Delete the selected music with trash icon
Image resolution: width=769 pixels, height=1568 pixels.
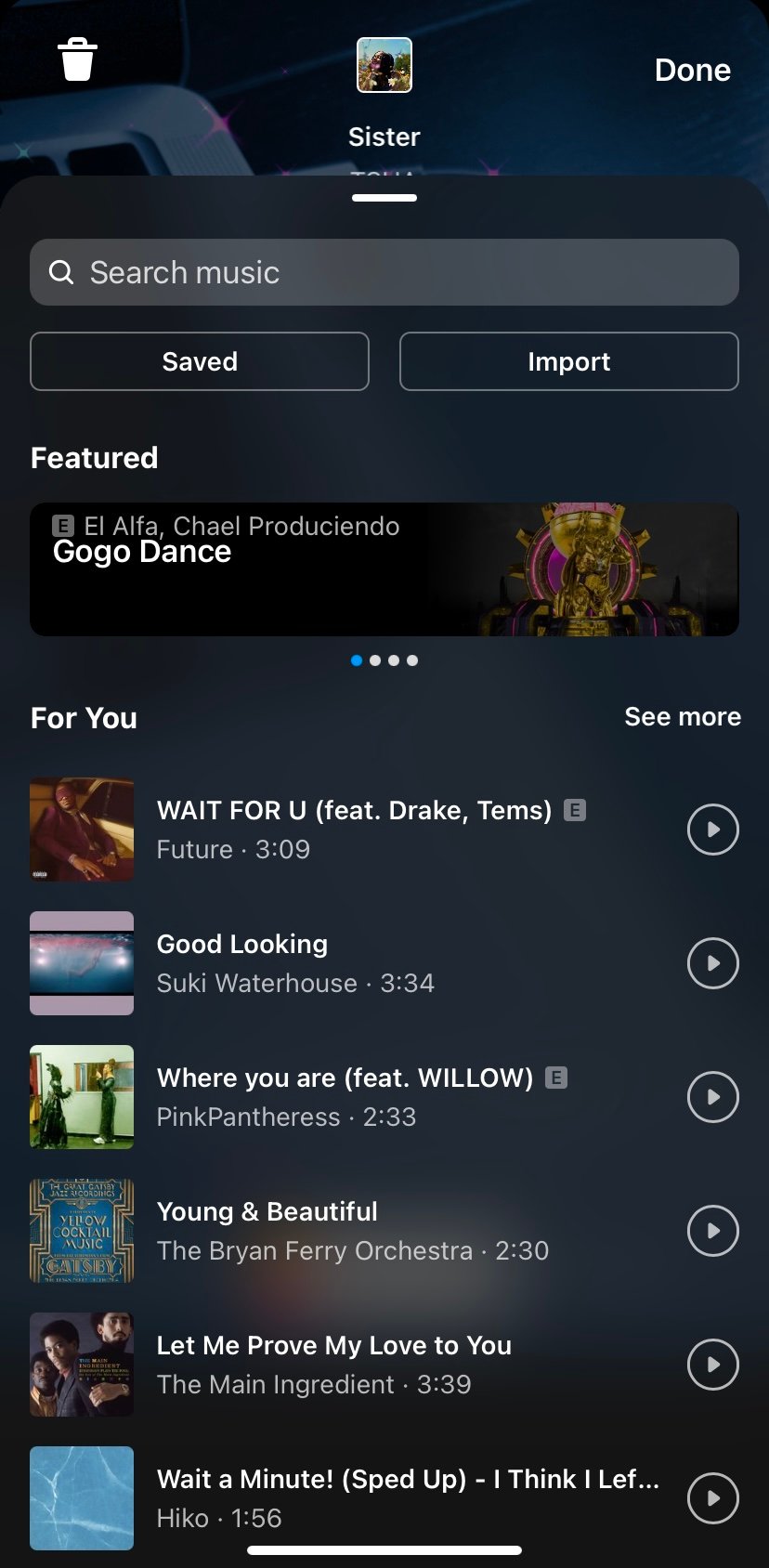[77, 60]
